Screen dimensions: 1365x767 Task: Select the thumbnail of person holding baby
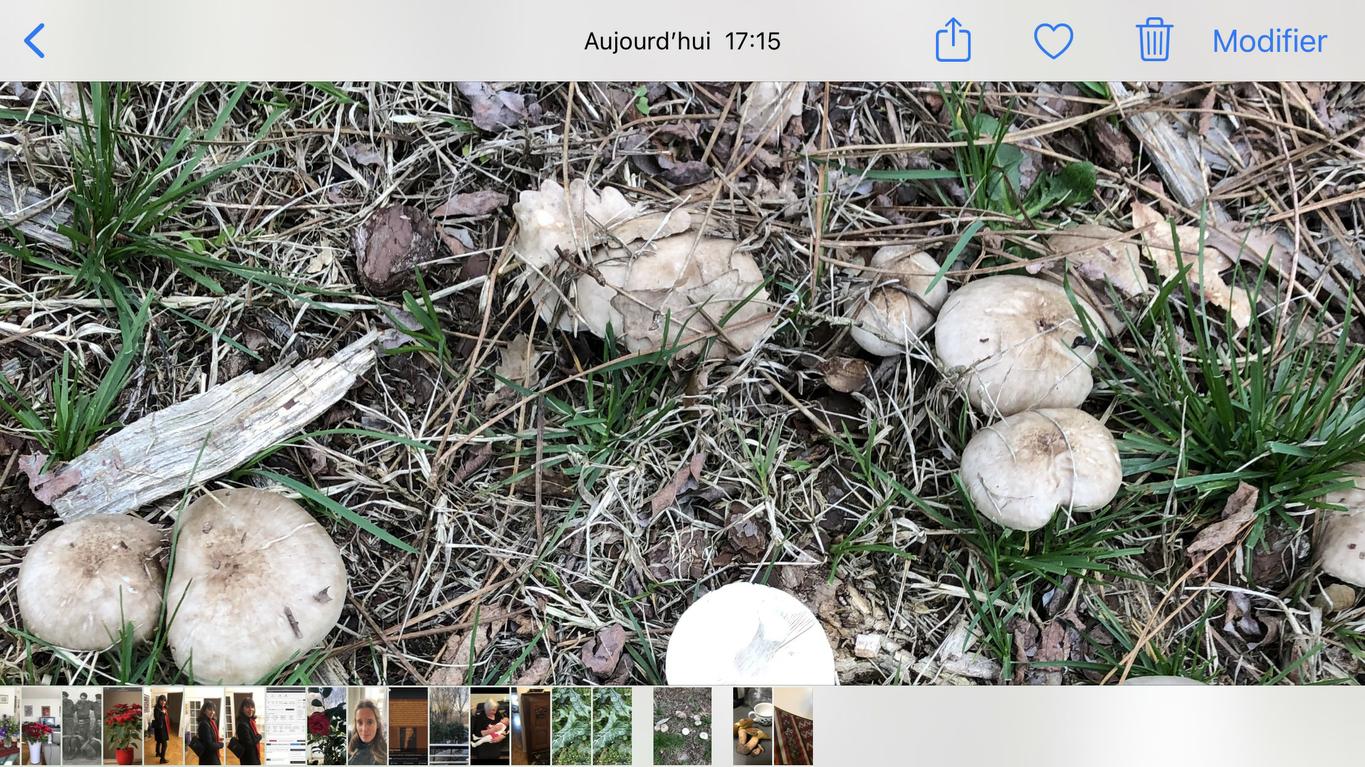coord(489,726)
